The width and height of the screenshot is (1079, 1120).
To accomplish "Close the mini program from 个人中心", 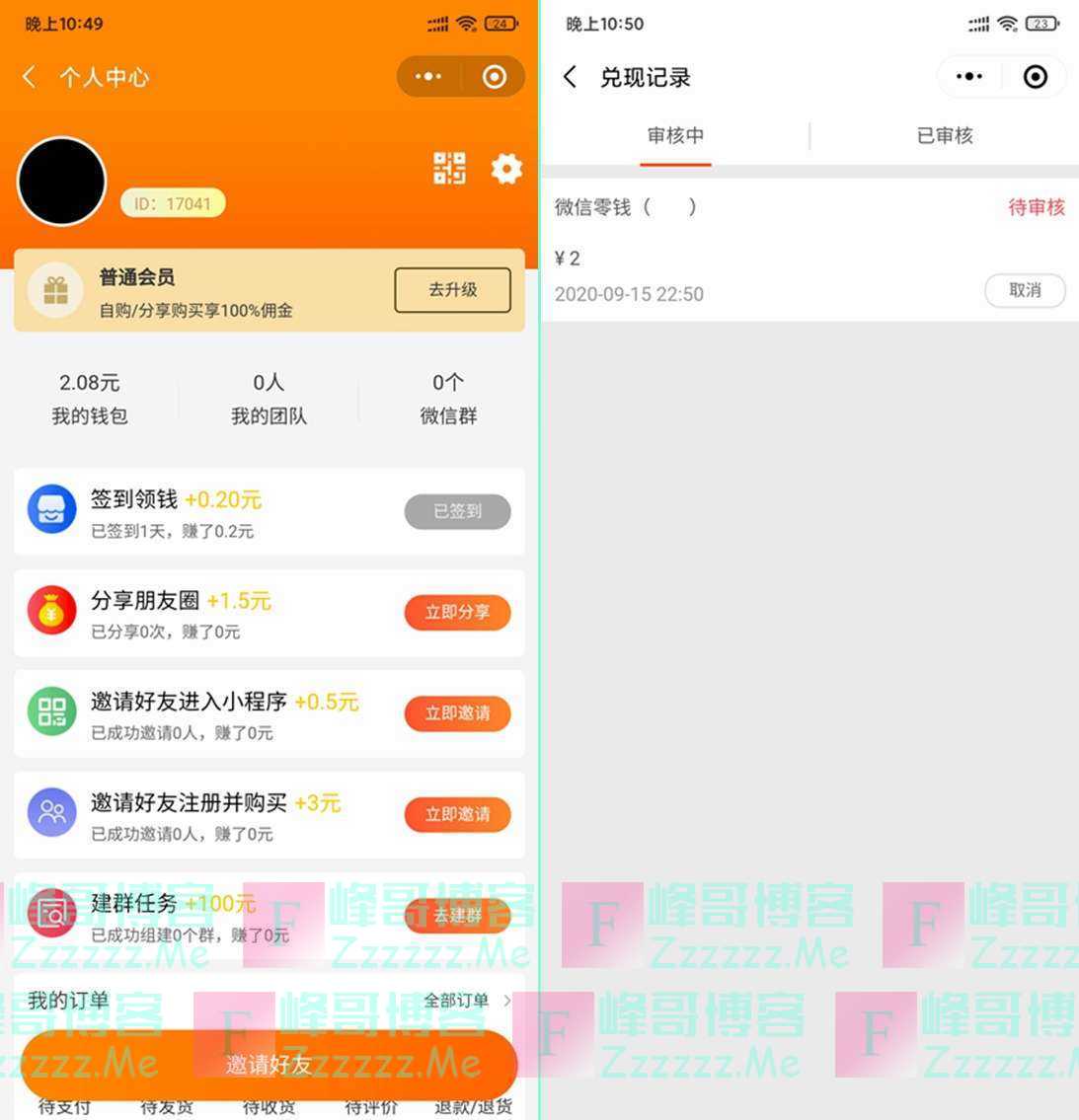I will pyautogui.click(x=495, y=77).
